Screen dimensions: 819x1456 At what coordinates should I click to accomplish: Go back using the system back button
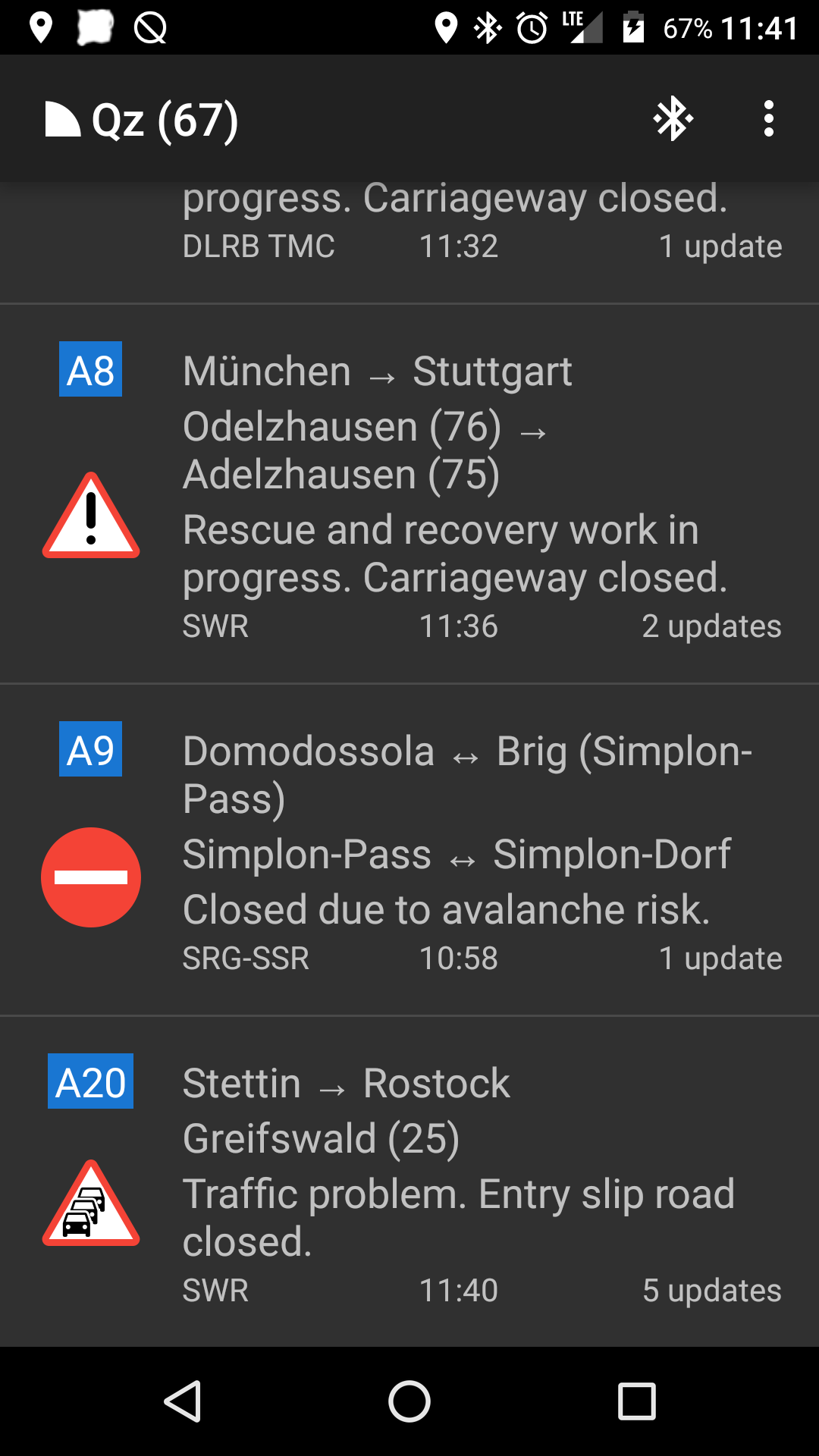click(x=183, y=1401)
